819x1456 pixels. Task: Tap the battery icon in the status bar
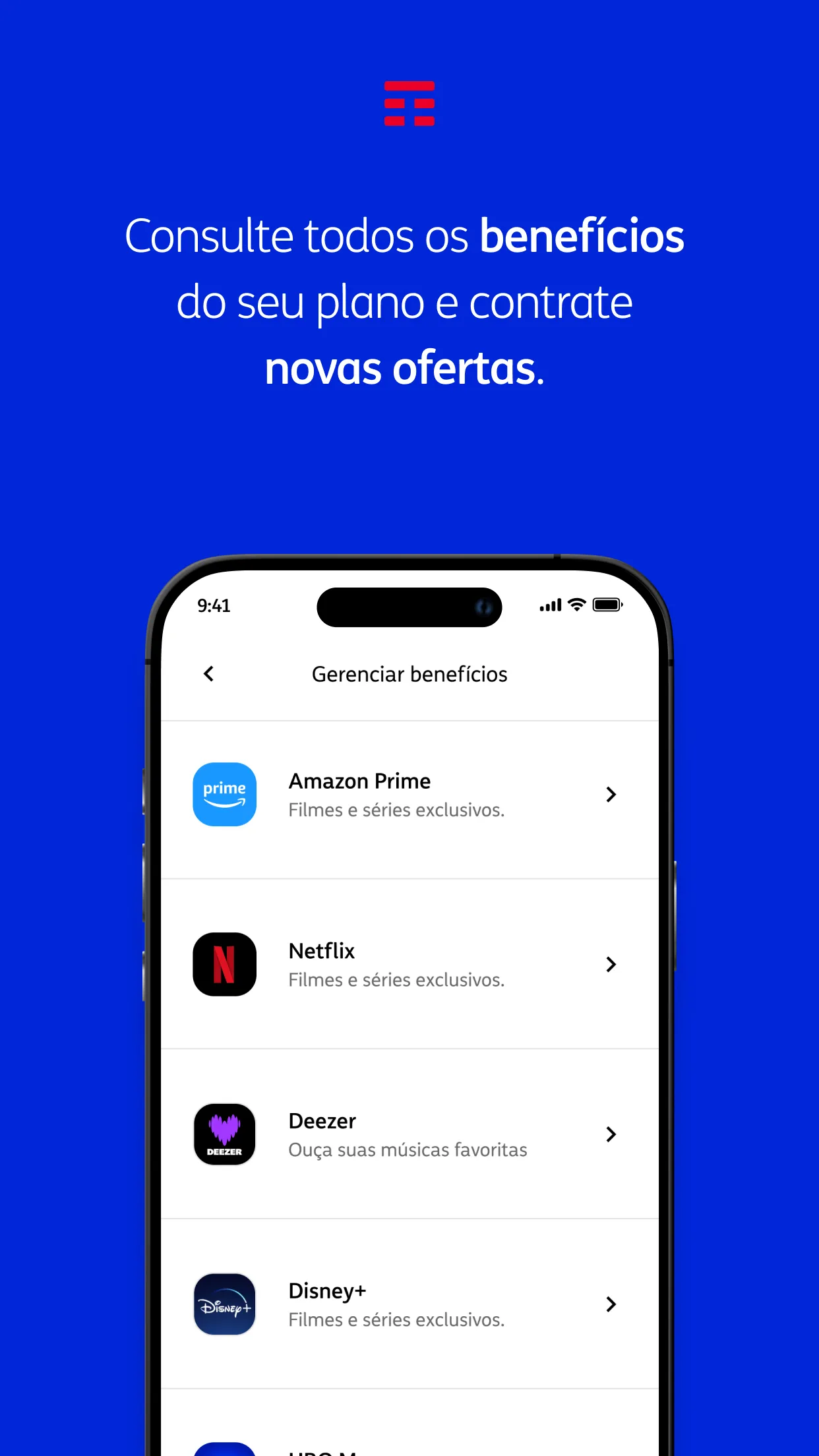[x=605, y=604]
